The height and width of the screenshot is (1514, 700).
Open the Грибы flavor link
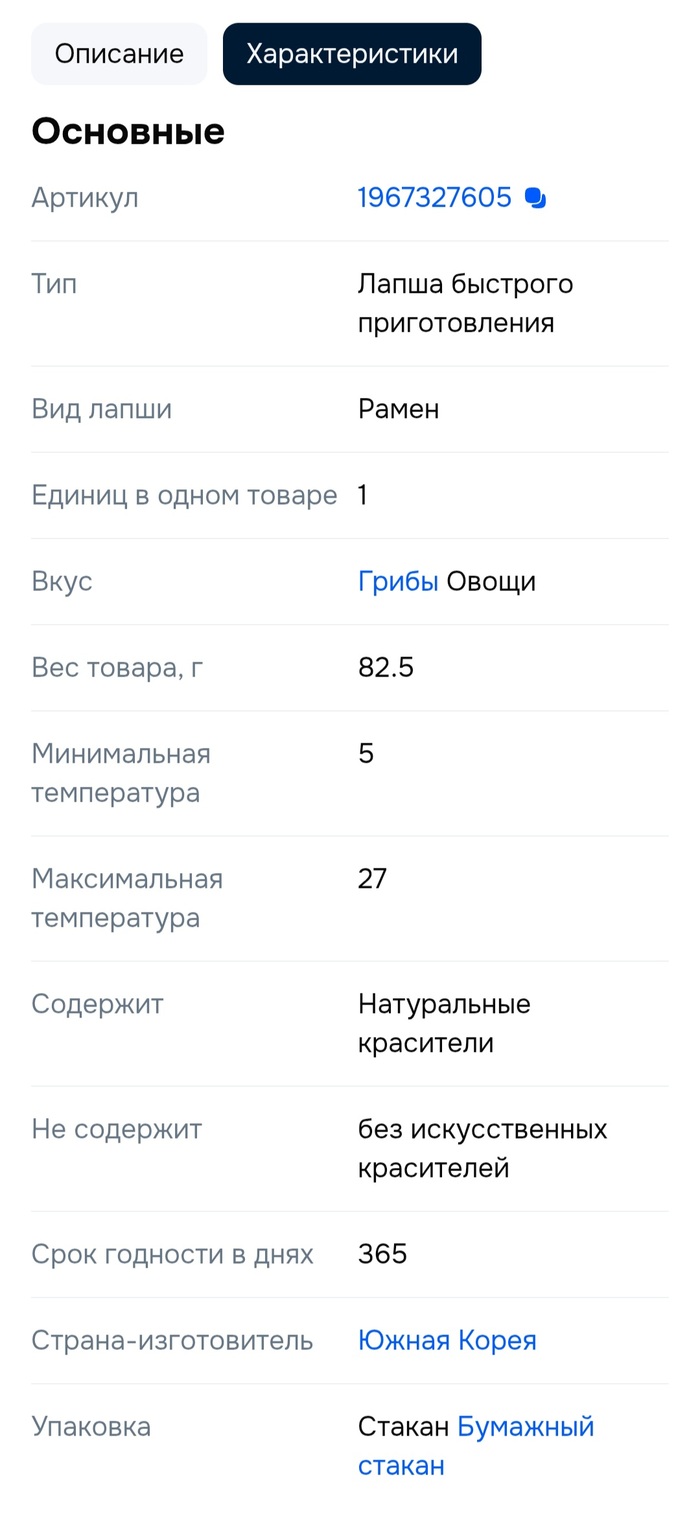[398, 581]
